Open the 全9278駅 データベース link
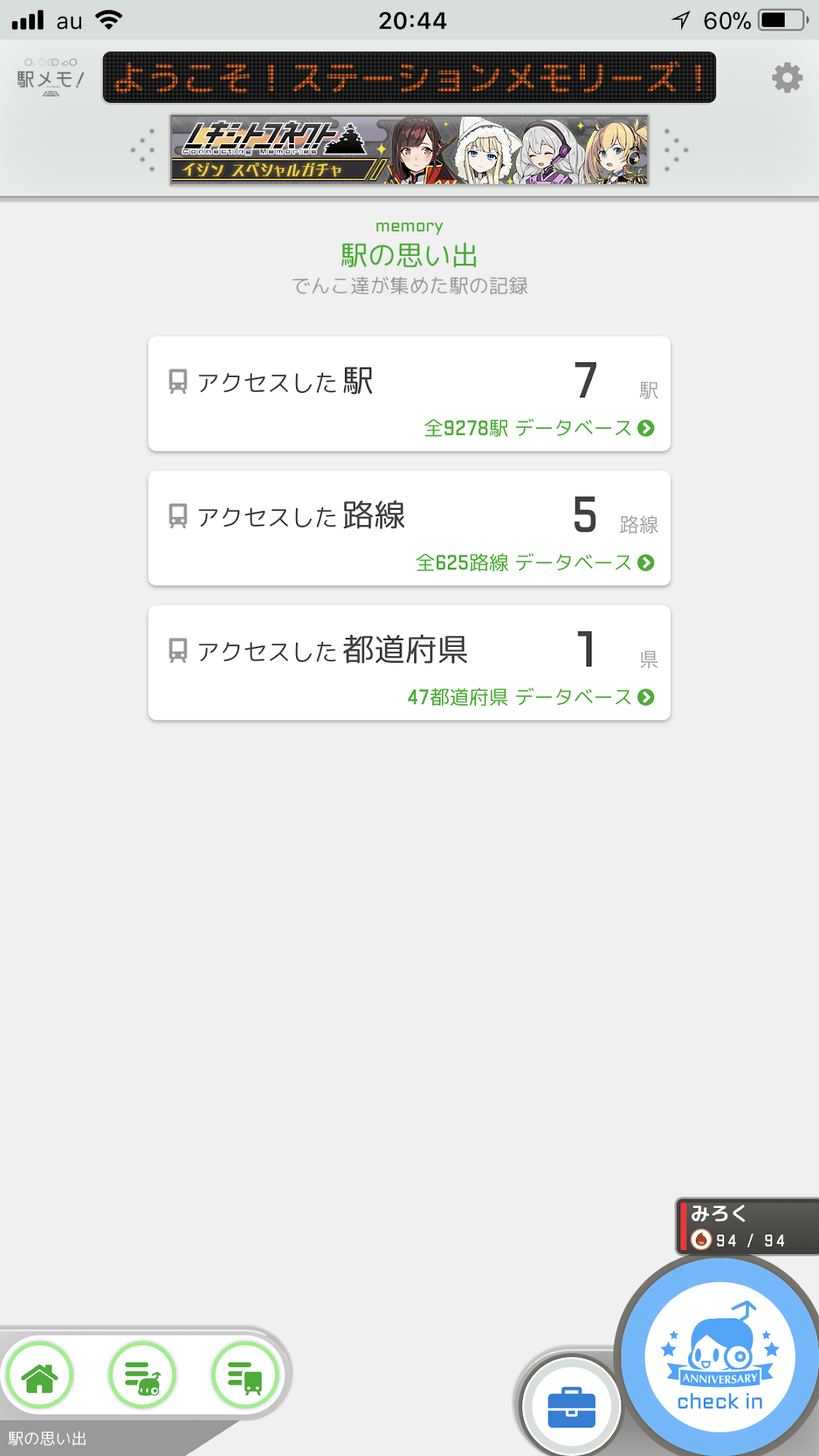Viewport: 819px width, 1456px height. coord(539,428)
